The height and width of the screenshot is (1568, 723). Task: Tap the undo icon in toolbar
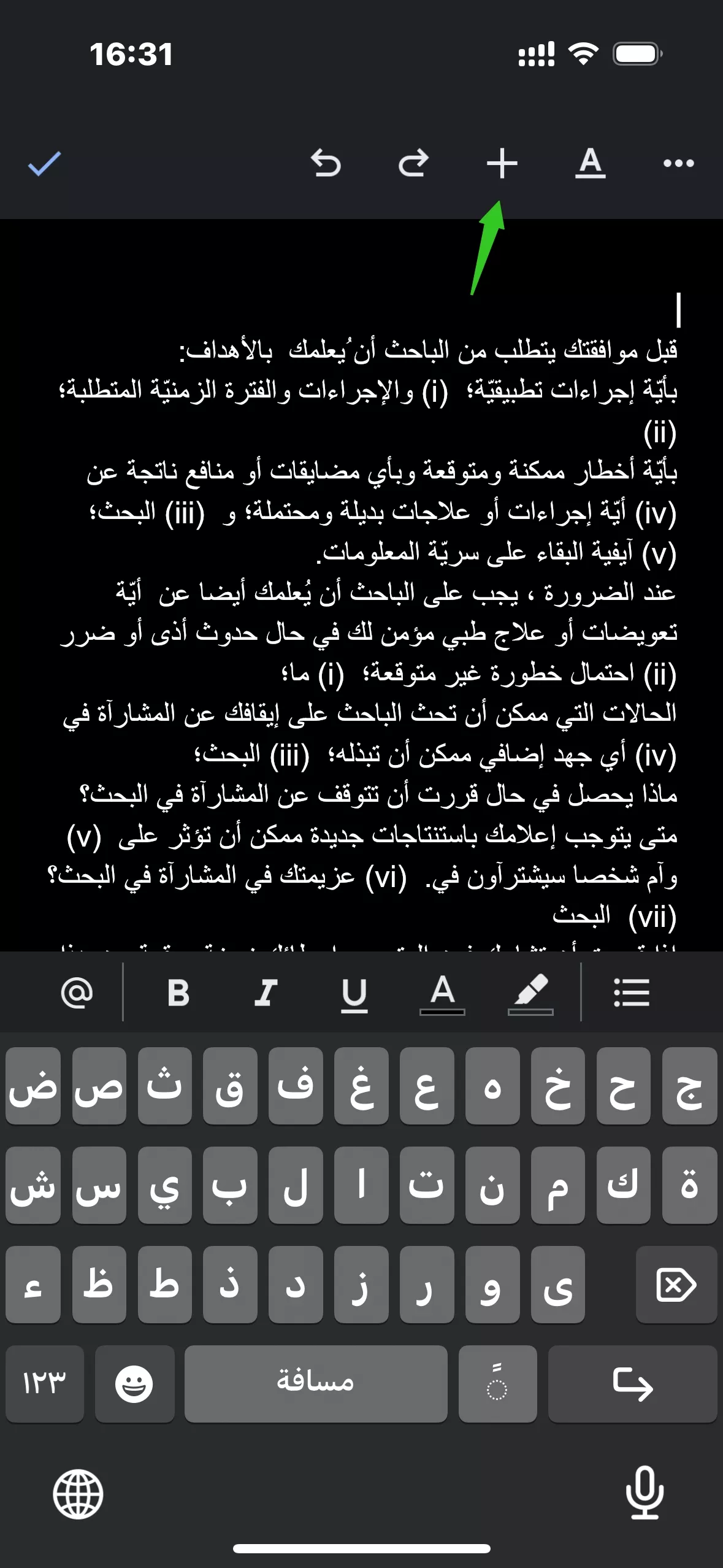pyautogui.click(x=327, y=163)
